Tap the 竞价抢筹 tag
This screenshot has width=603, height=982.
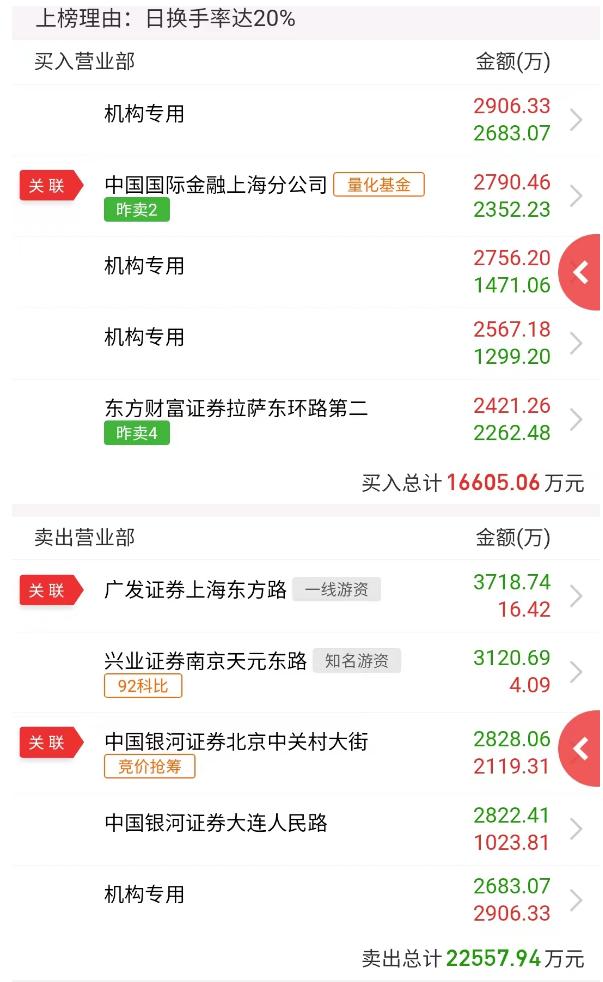[150, 766]
